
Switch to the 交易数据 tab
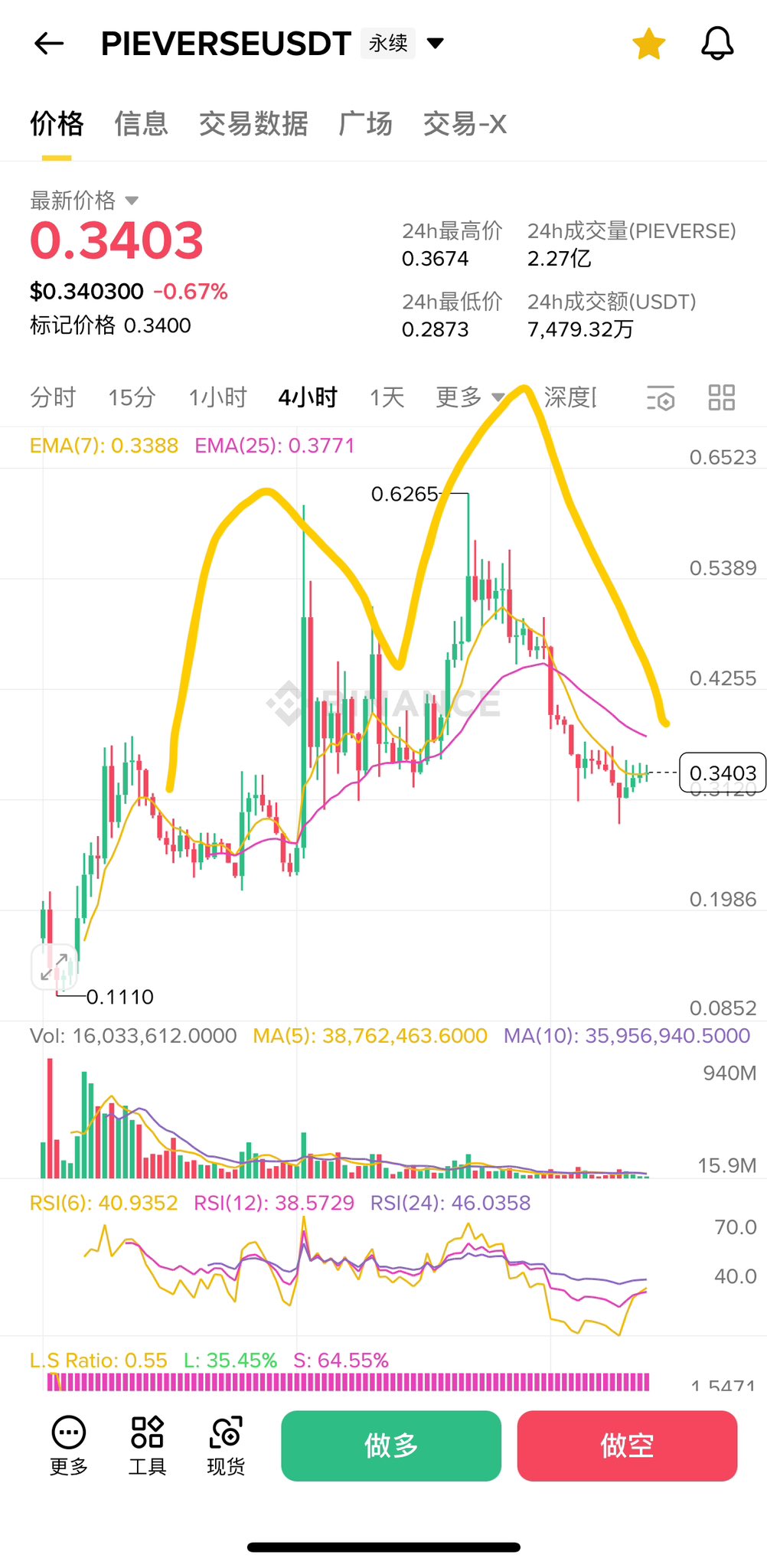(x=253, y=123)
